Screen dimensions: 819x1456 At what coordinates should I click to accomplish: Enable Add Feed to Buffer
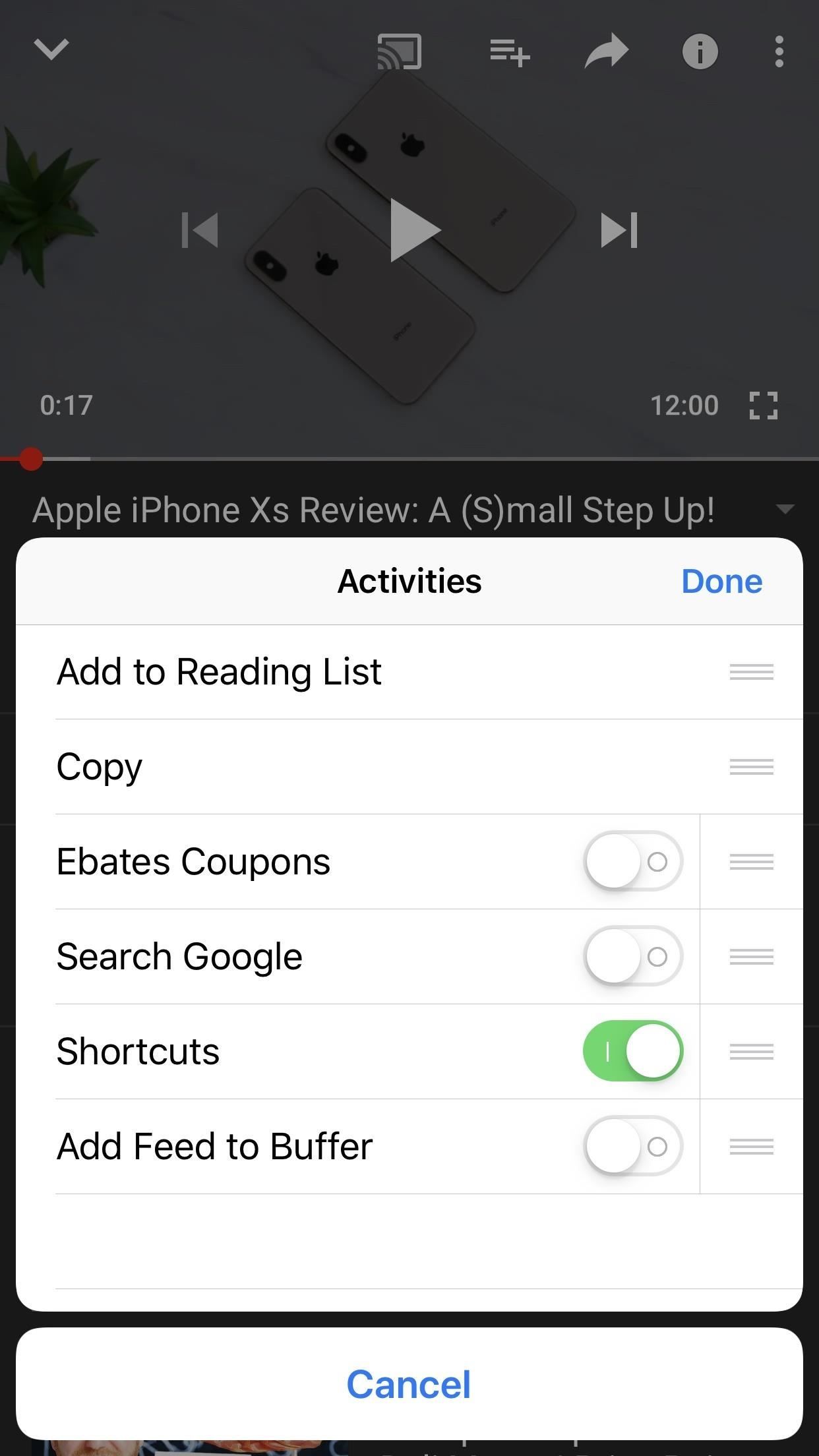633,1146
